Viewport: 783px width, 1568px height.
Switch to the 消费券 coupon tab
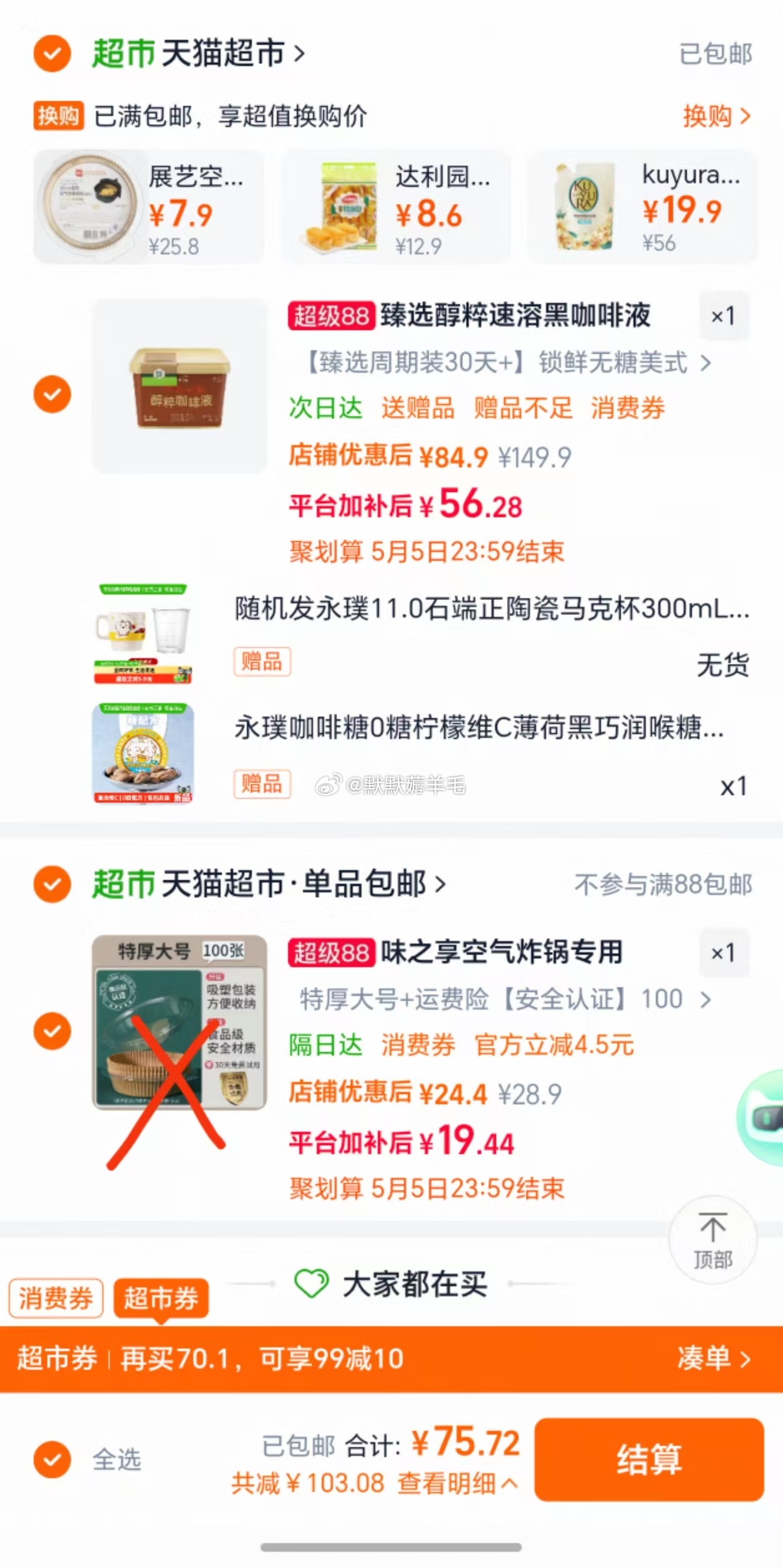pos(55,1299)
